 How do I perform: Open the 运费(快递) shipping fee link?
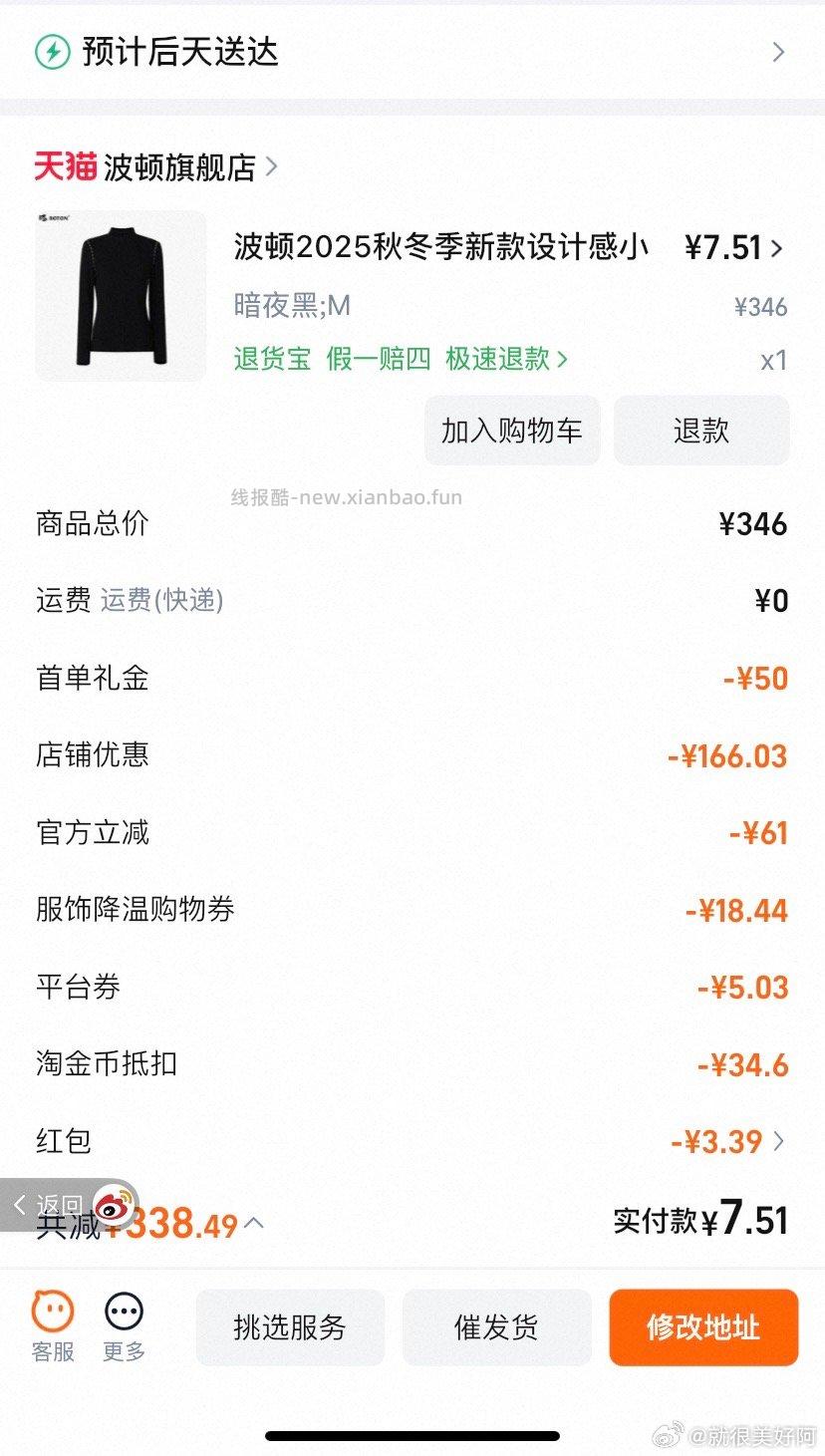pyautogui.click(x=163, y=601)
